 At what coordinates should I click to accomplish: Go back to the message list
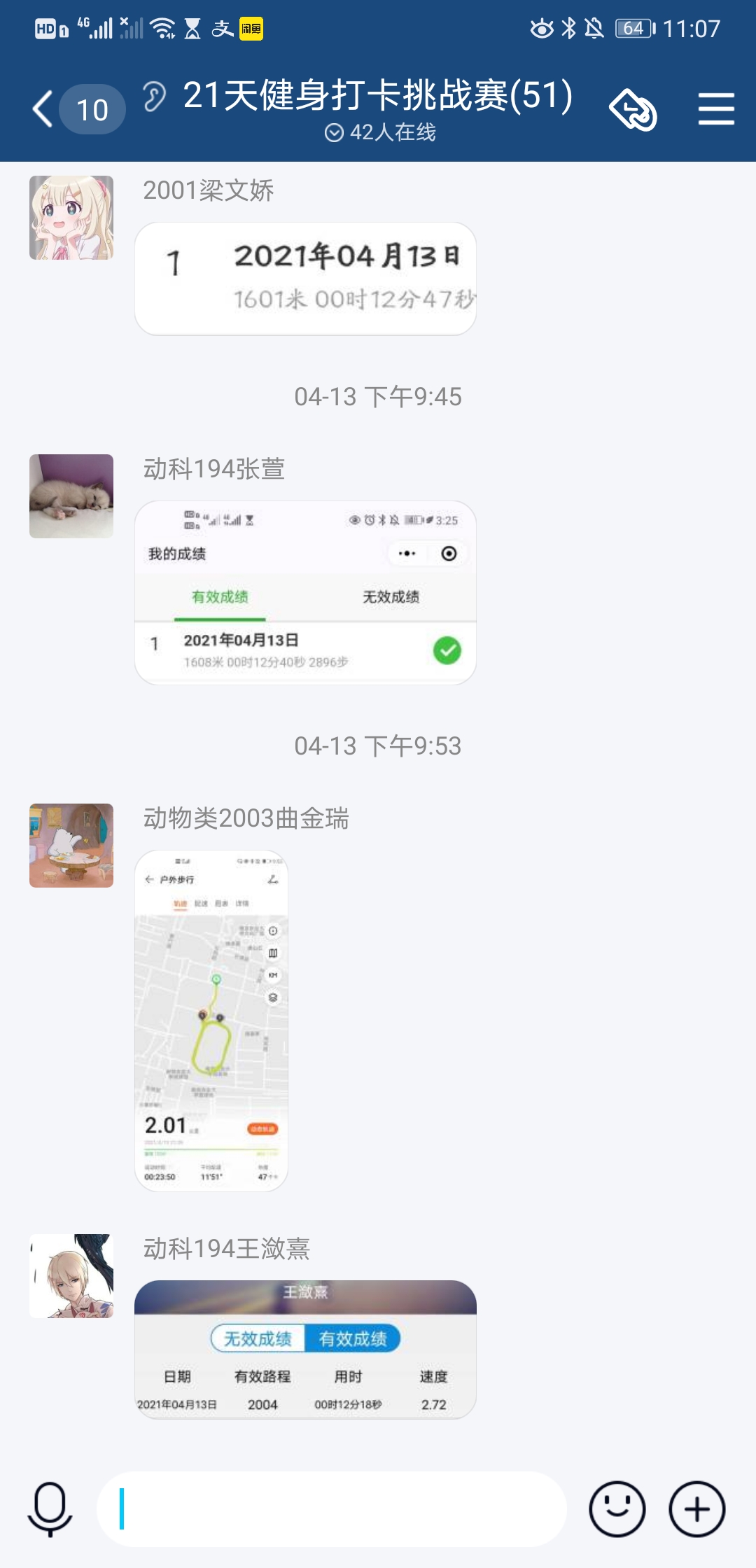pyautogui.click(x=43, y=109)
